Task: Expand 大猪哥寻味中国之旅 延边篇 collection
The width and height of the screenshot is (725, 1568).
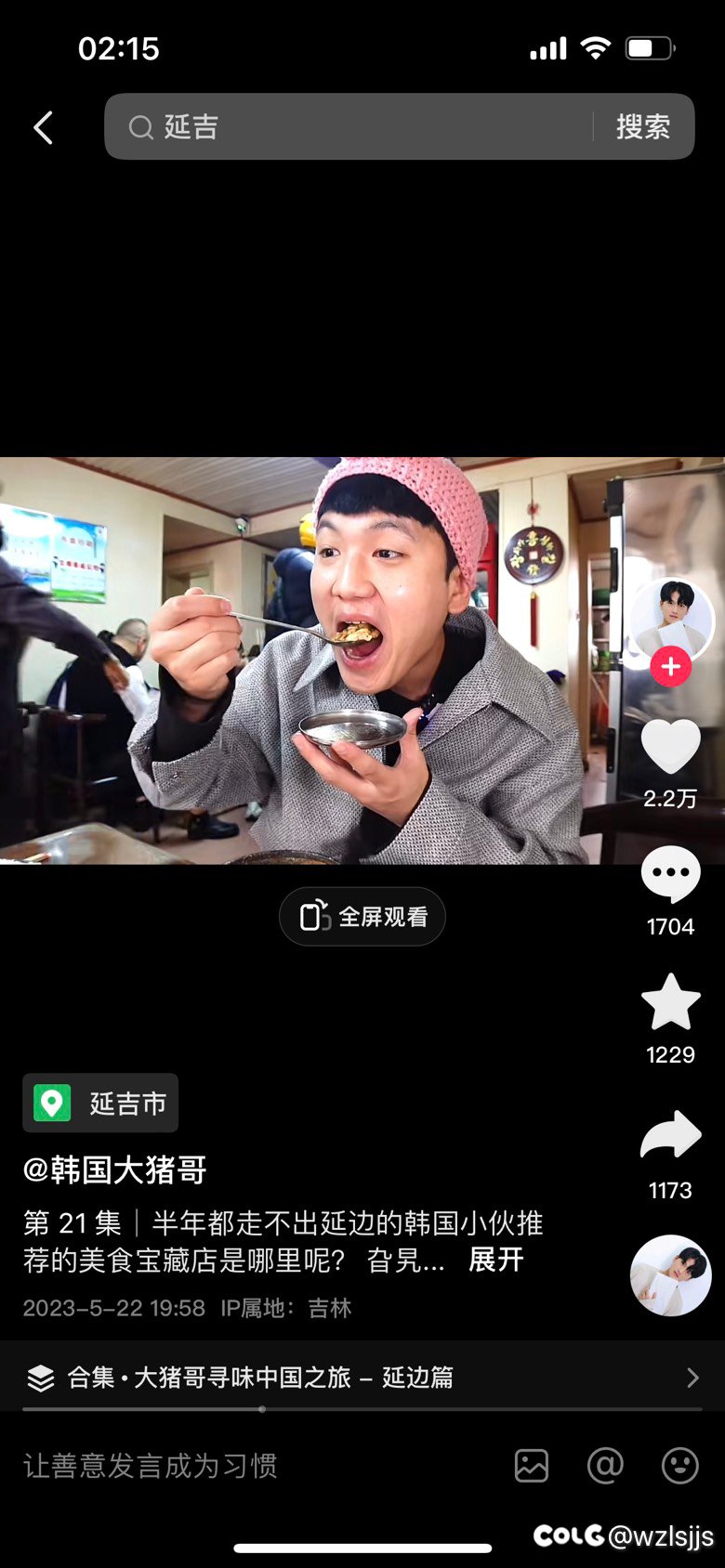Action: 260,1379
